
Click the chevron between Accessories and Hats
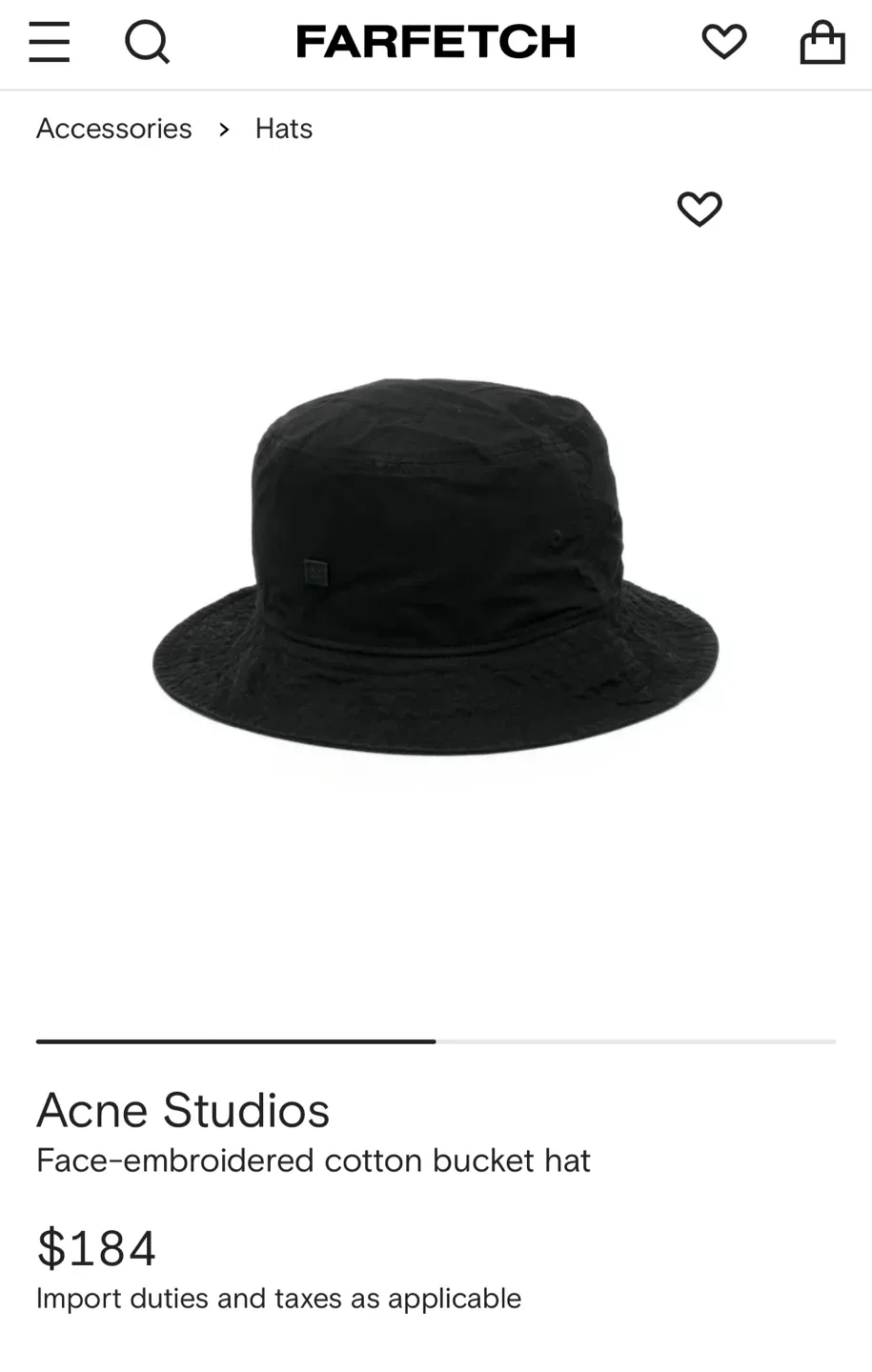222,128
